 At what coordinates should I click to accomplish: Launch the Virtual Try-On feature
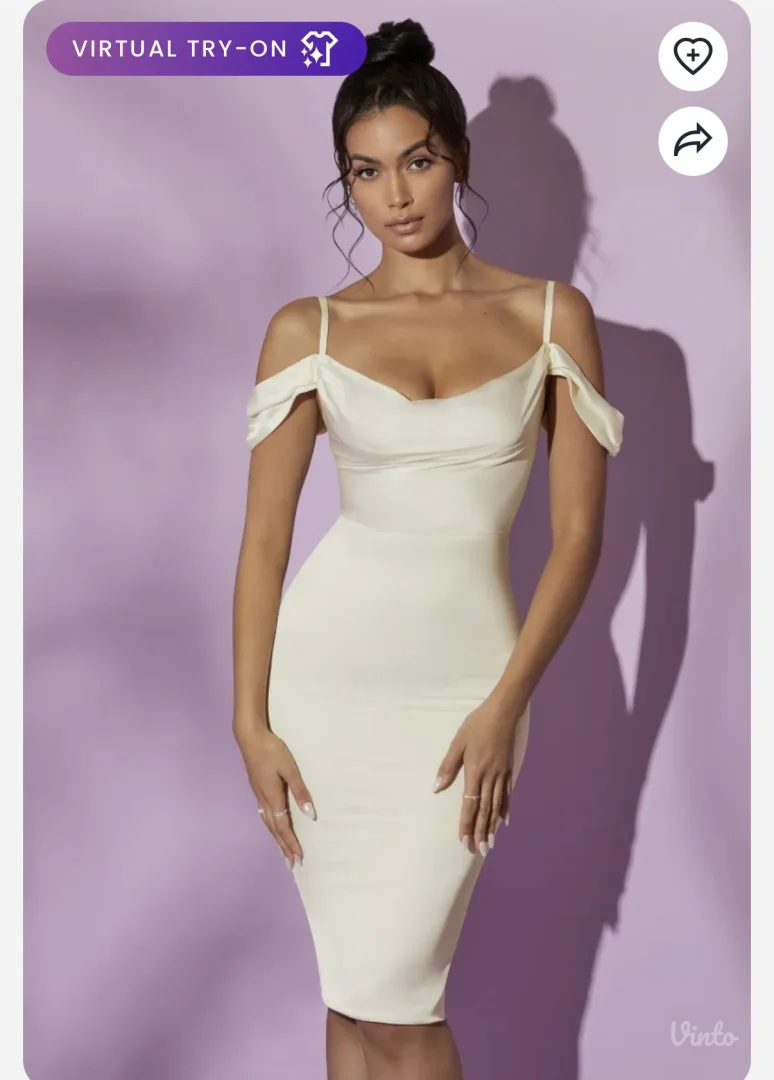tap(206, 49)
